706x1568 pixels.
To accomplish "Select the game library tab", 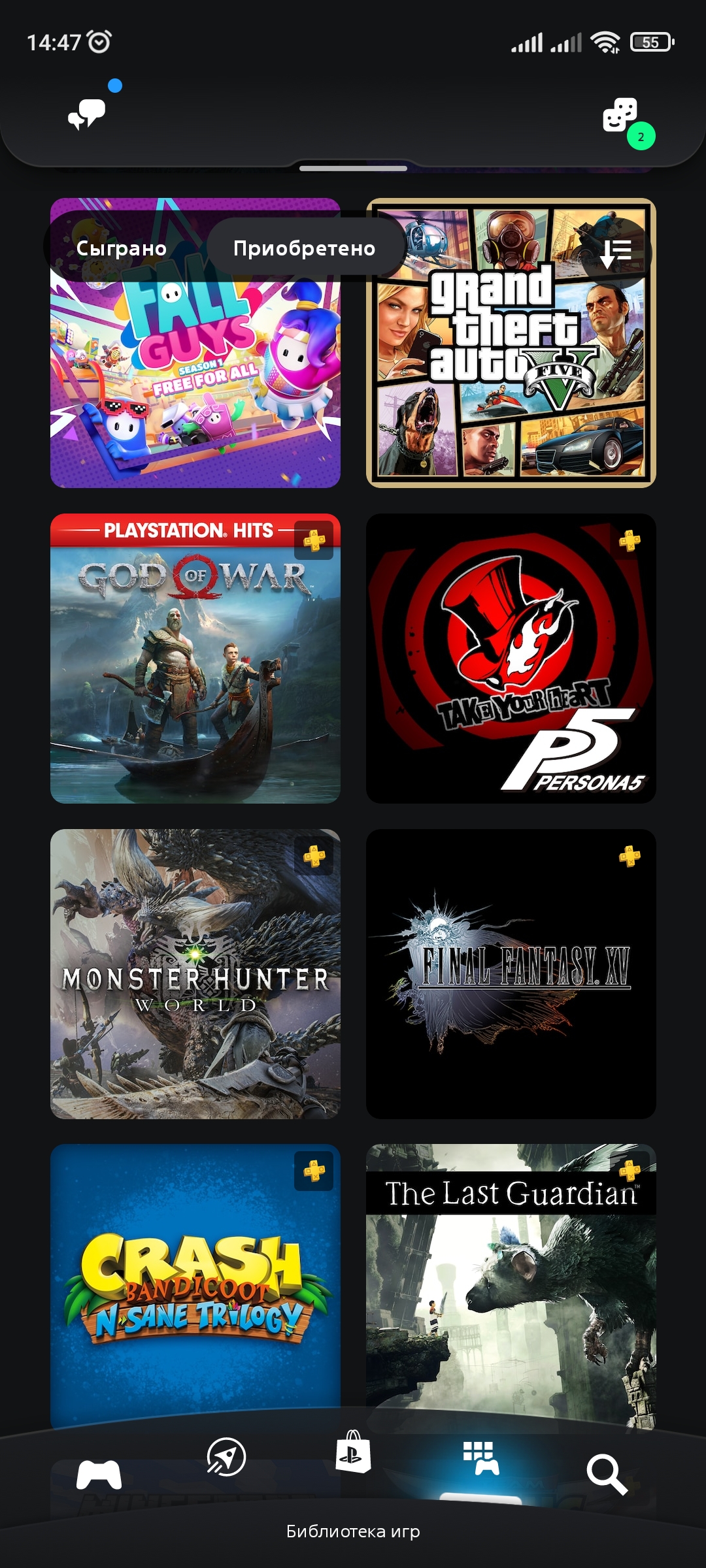I will (480, 1458).
